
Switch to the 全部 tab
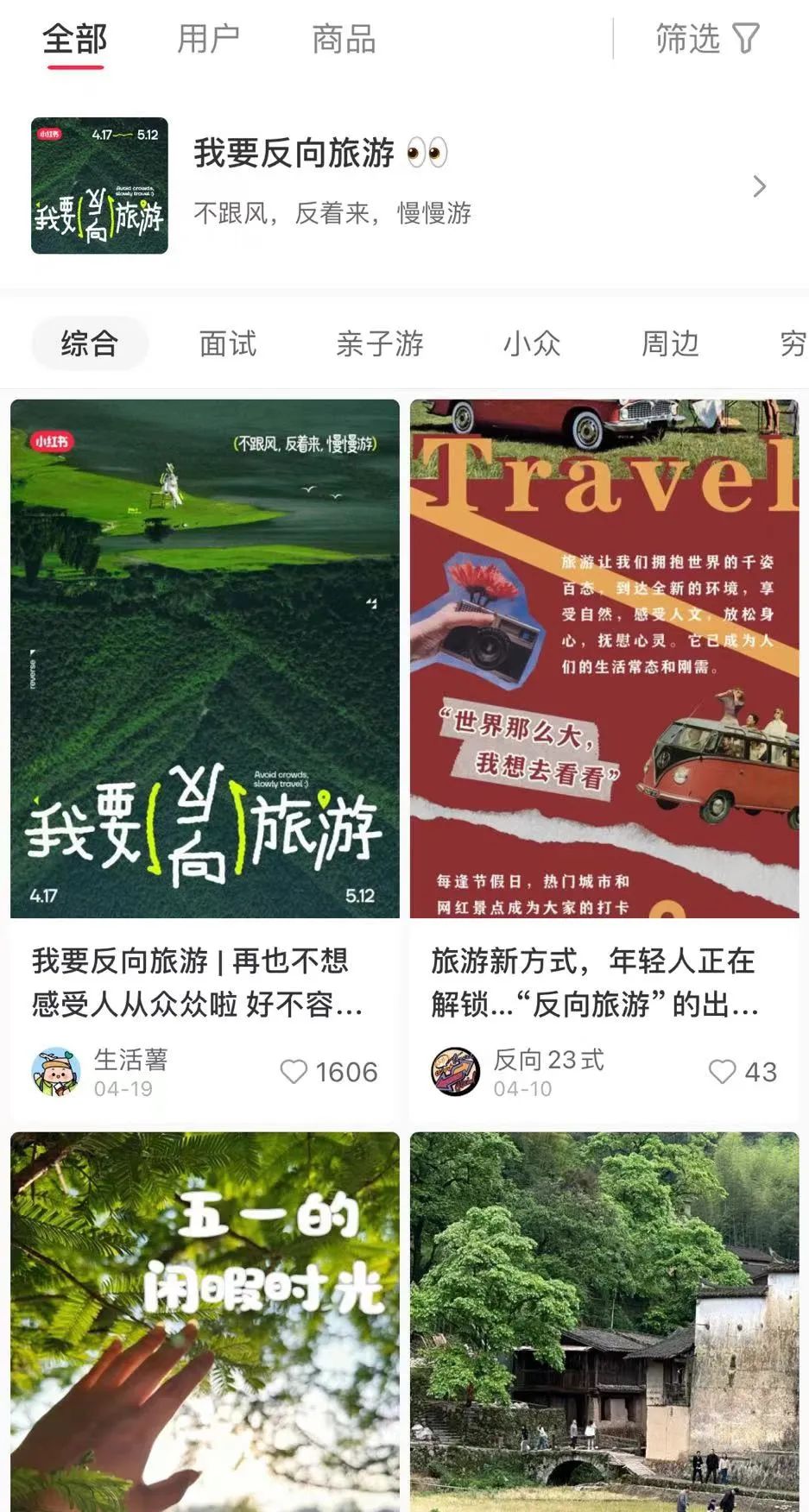pyautogui.click(x=75, y=40)
